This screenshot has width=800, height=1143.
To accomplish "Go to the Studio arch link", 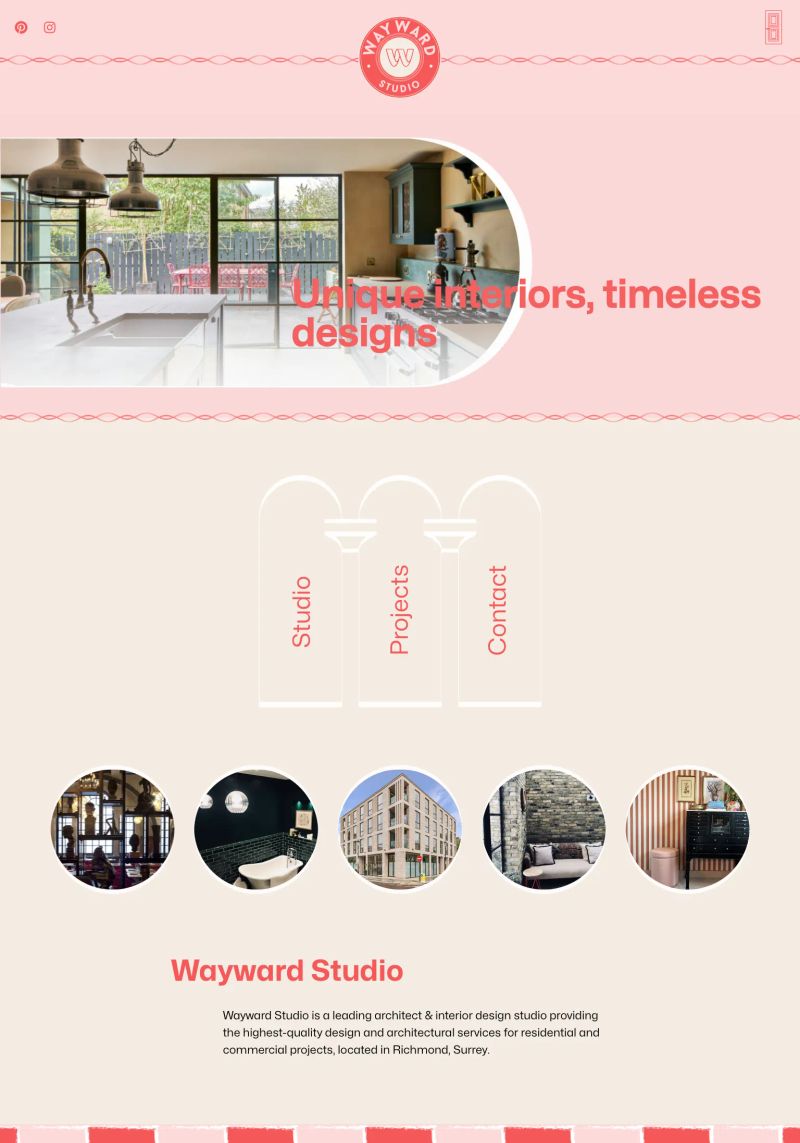I will click(x=301, y=610).
